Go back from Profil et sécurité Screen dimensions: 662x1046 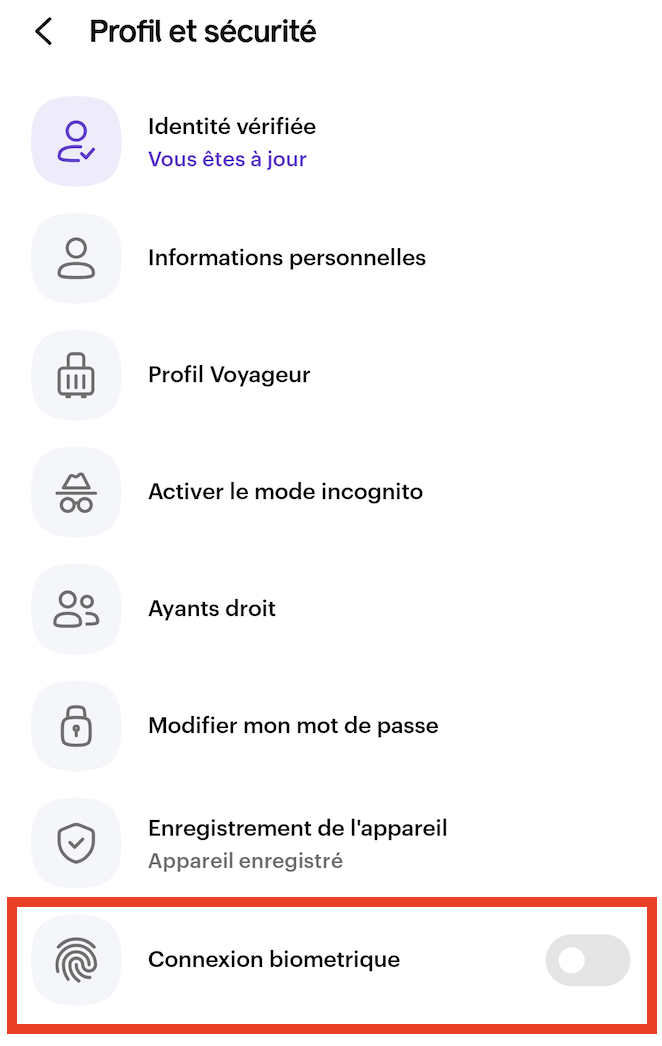(x=43, y=32)
